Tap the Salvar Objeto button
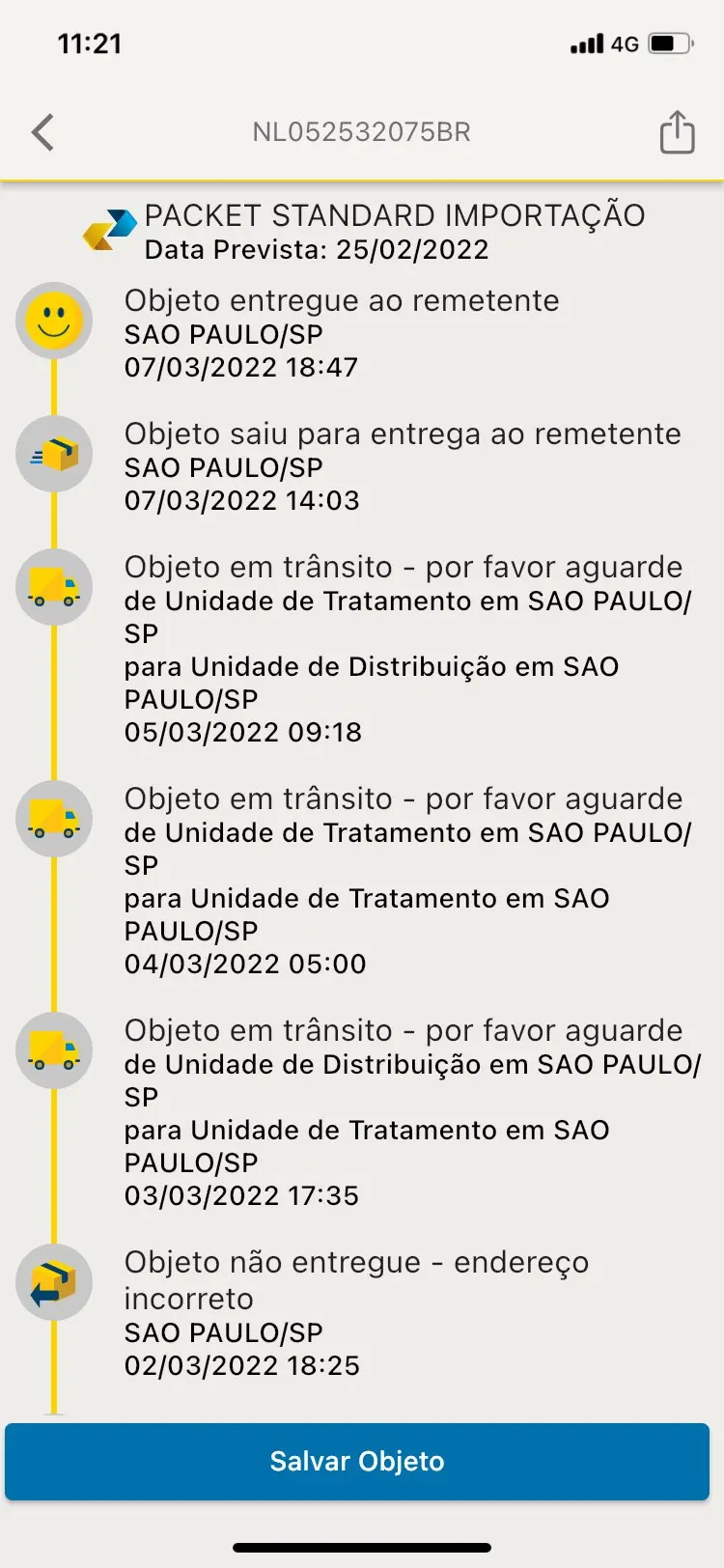Screen dimensions: 724x1568 coord(357,1461)
